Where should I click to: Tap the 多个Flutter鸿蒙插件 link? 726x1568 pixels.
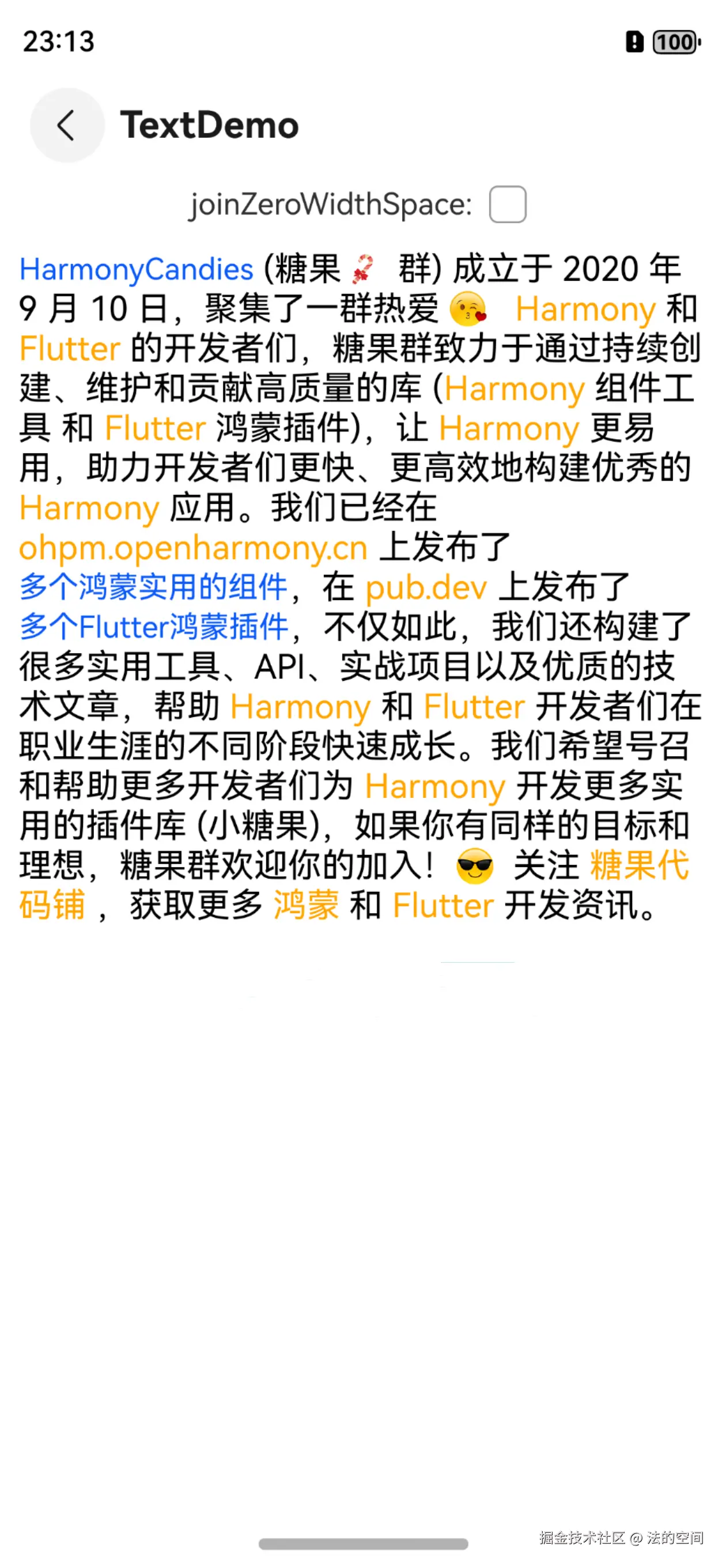point(153,627)
